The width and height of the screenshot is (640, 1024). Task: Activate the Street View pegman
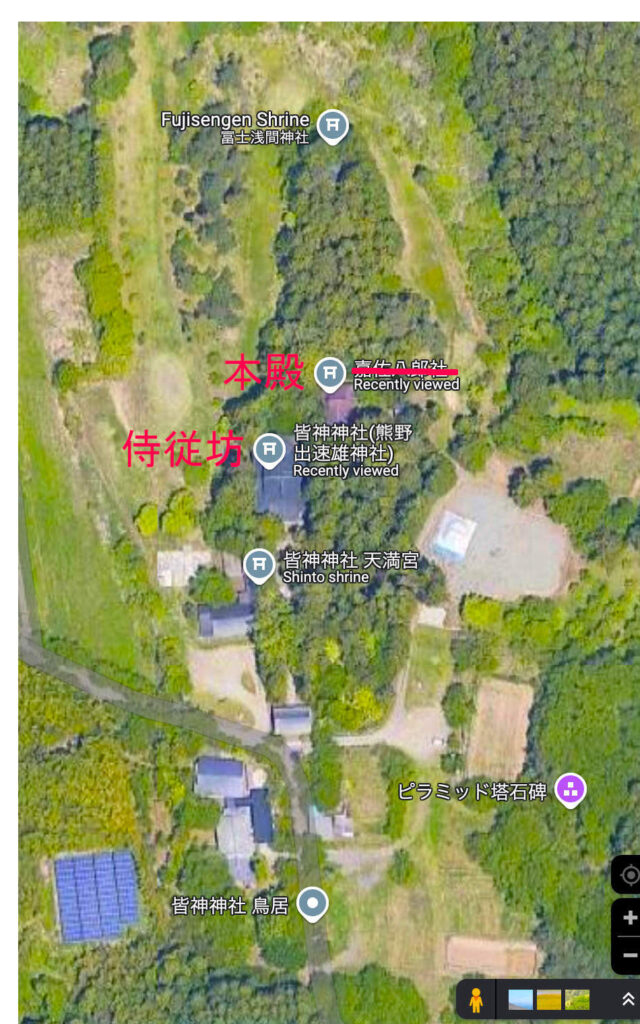click(476, 999)
